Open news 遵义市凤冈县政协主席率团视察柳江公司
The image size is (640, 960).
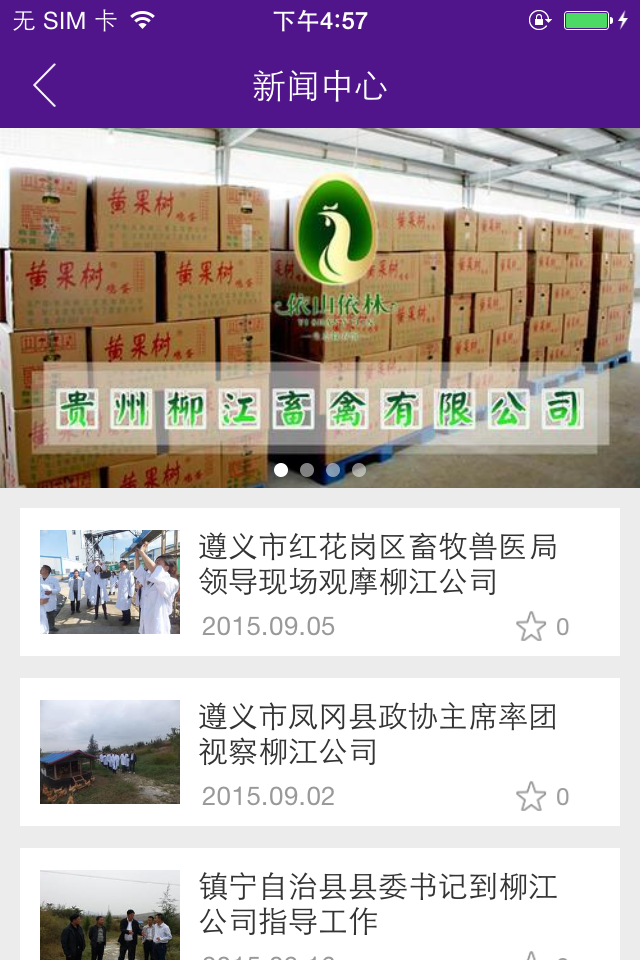coord(378,734)
